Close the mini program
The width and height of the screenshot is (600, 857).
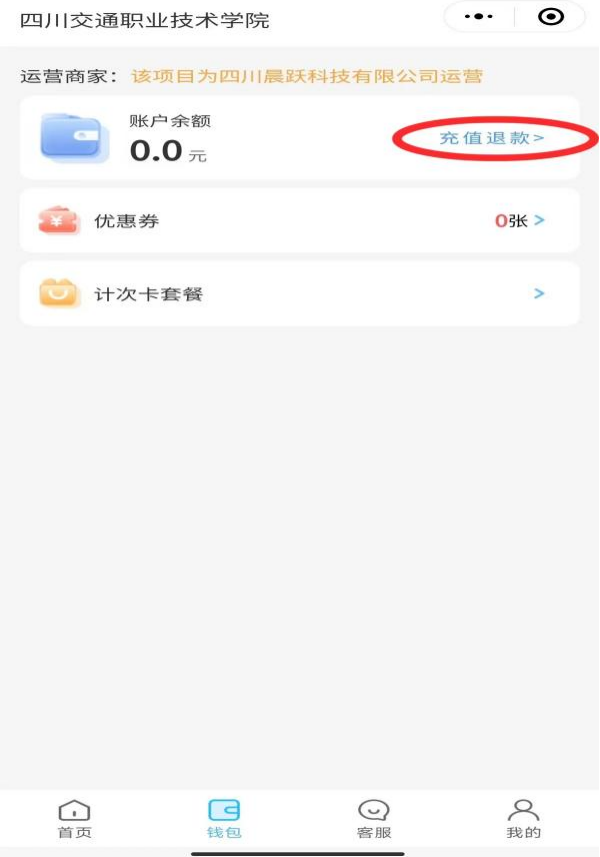coord(550,17)
